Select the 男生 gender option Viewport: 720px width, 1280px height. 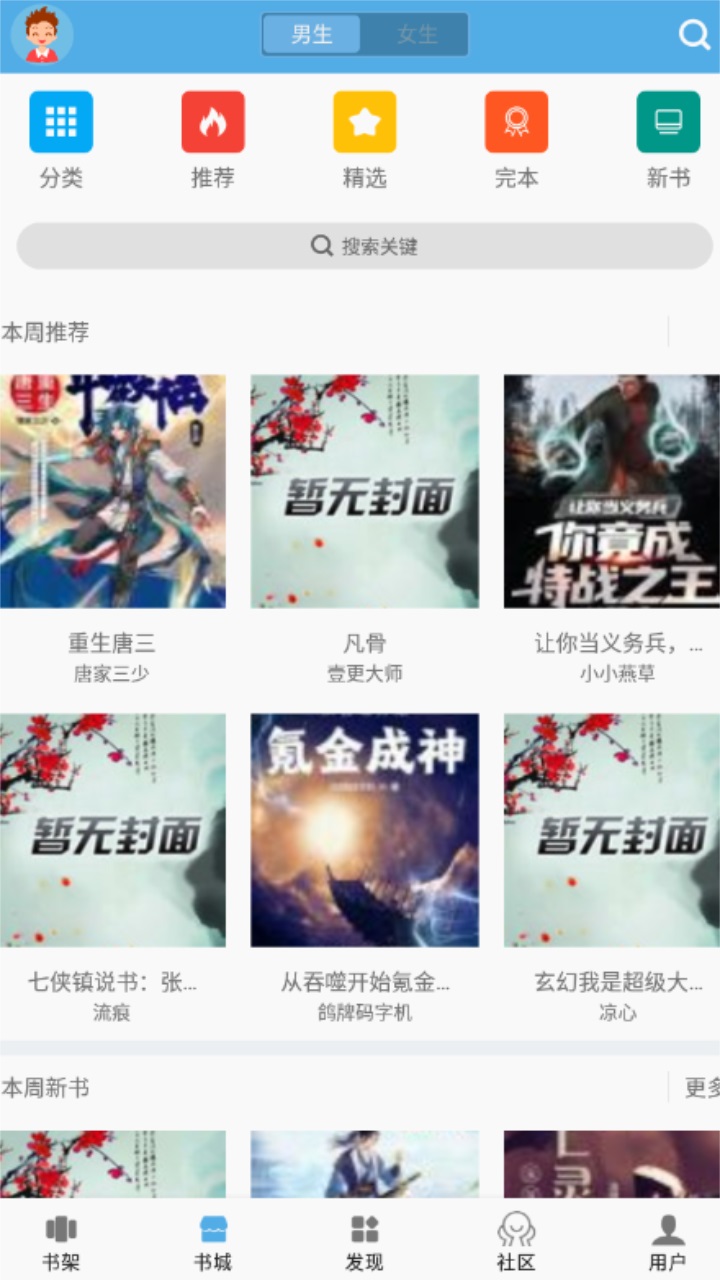[311, 33]
